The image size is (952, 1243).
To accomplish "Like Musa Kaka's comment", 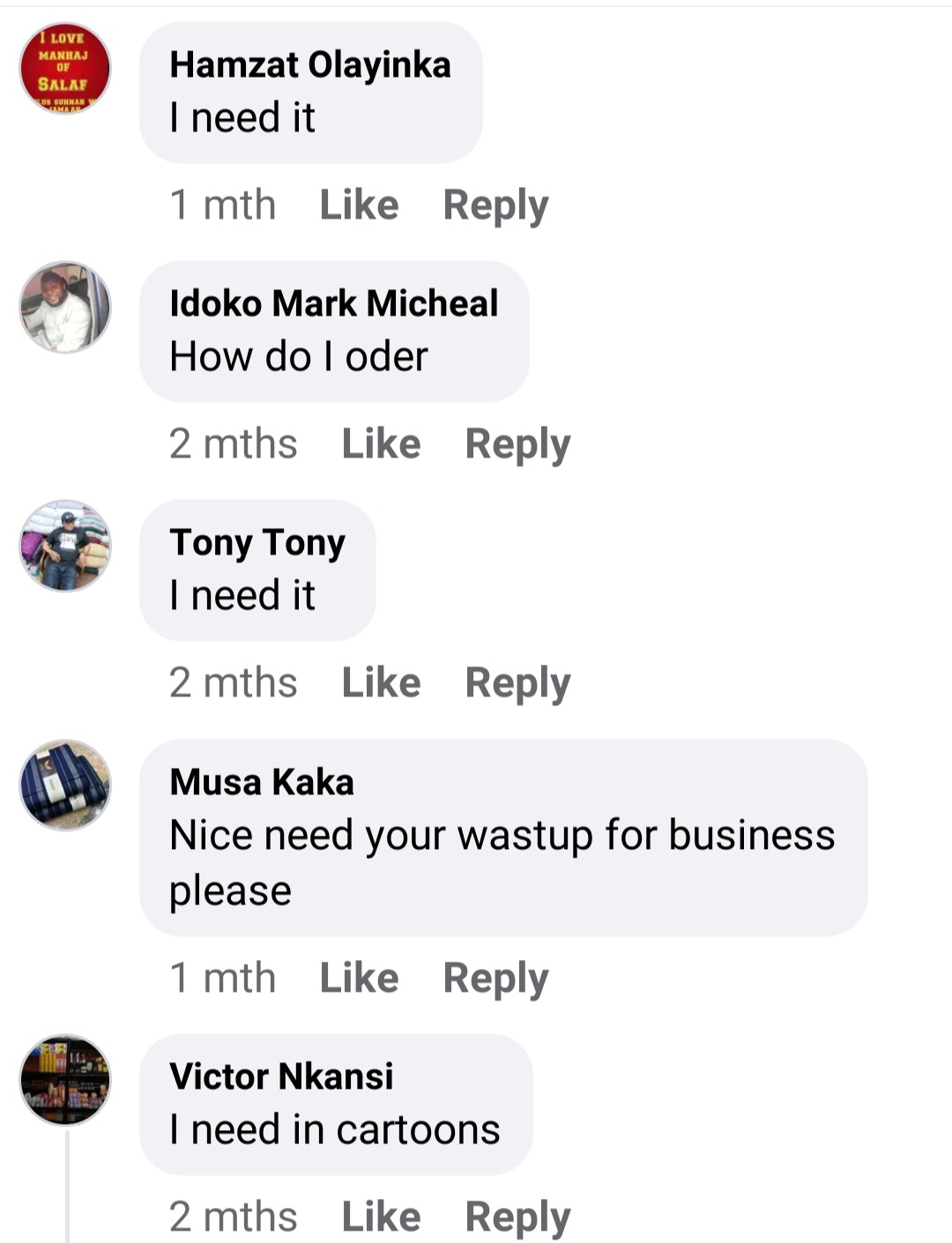I will pyautogui.click(x=359, y=979).
